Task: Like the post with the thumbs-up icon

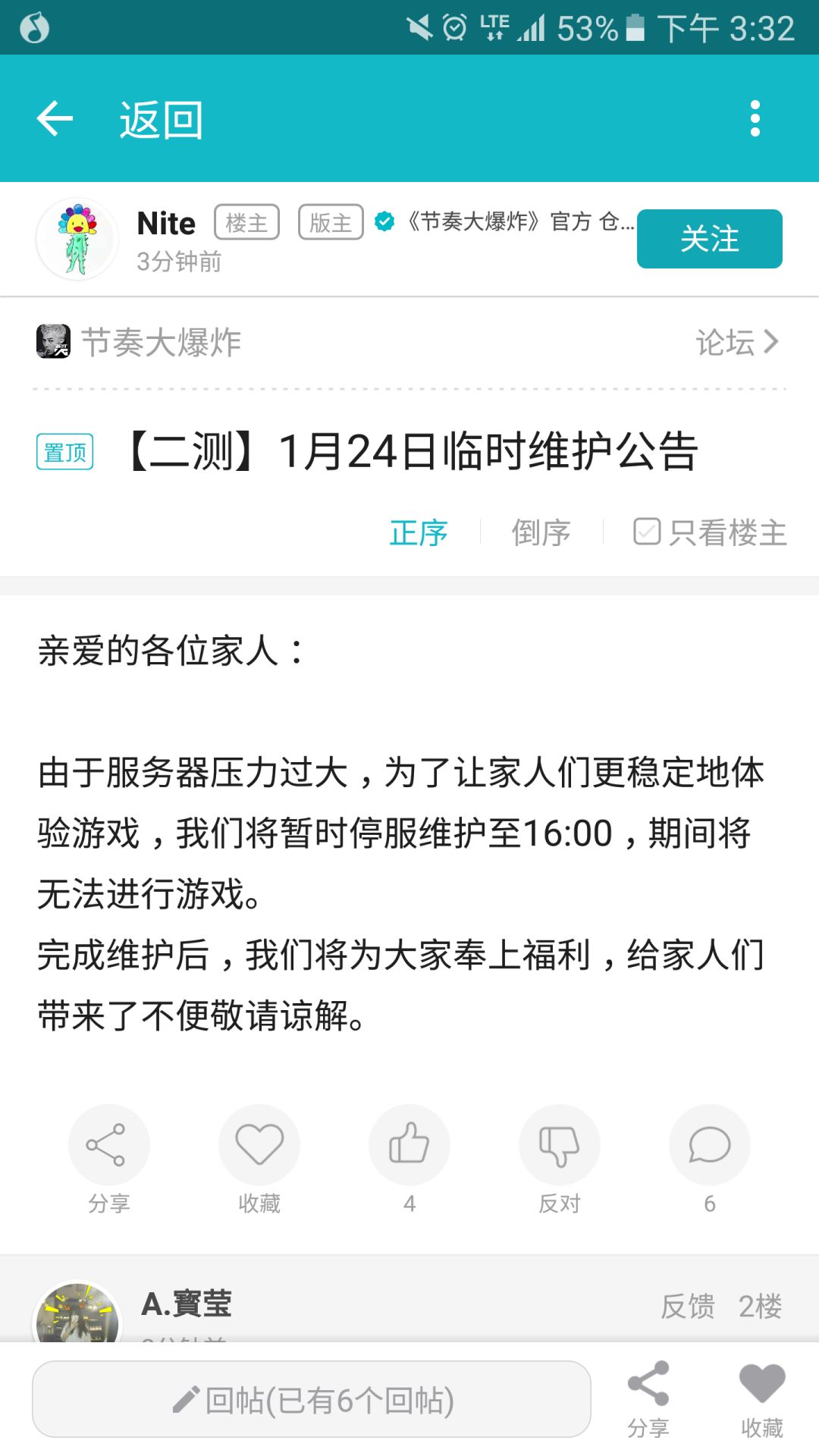Action: pos(409,1145)
